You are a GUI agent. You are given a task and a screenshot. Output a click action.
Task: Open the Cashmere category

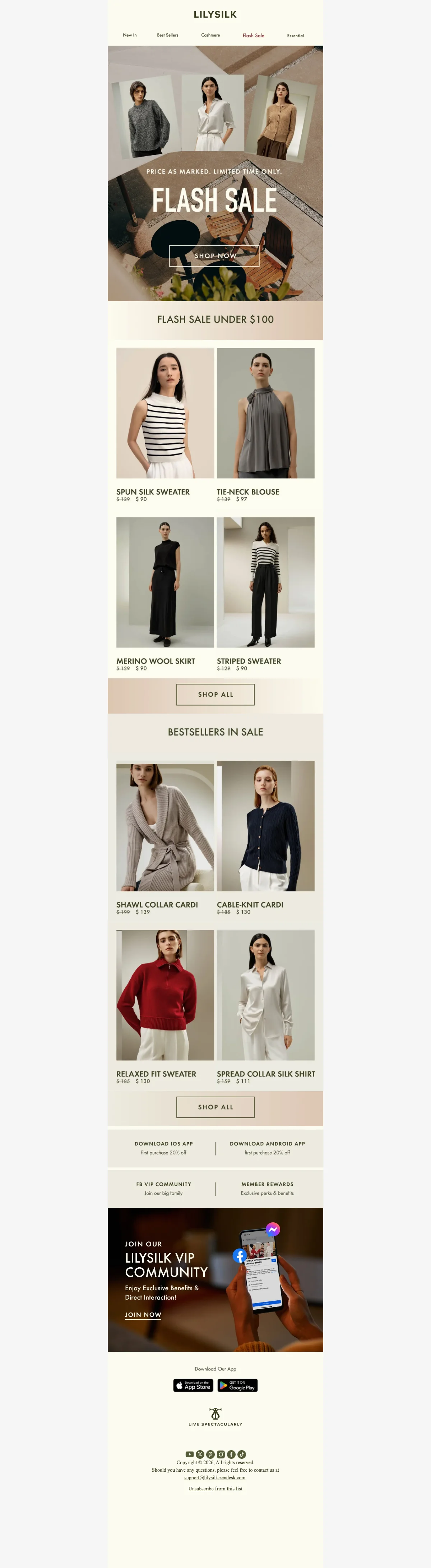pyautogui.click(x=210, y=35)
